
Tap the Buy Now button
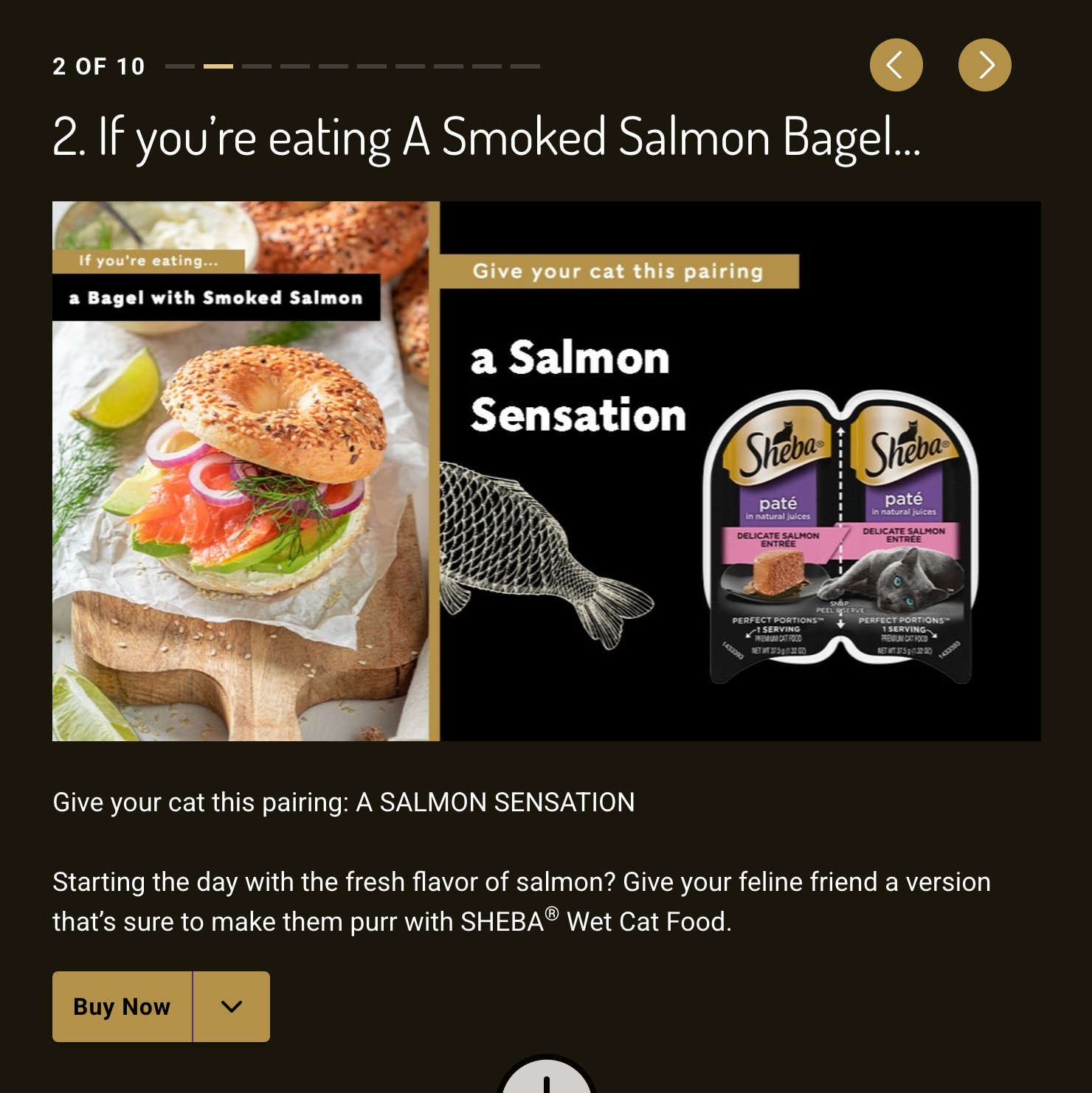click(122, 1006)
